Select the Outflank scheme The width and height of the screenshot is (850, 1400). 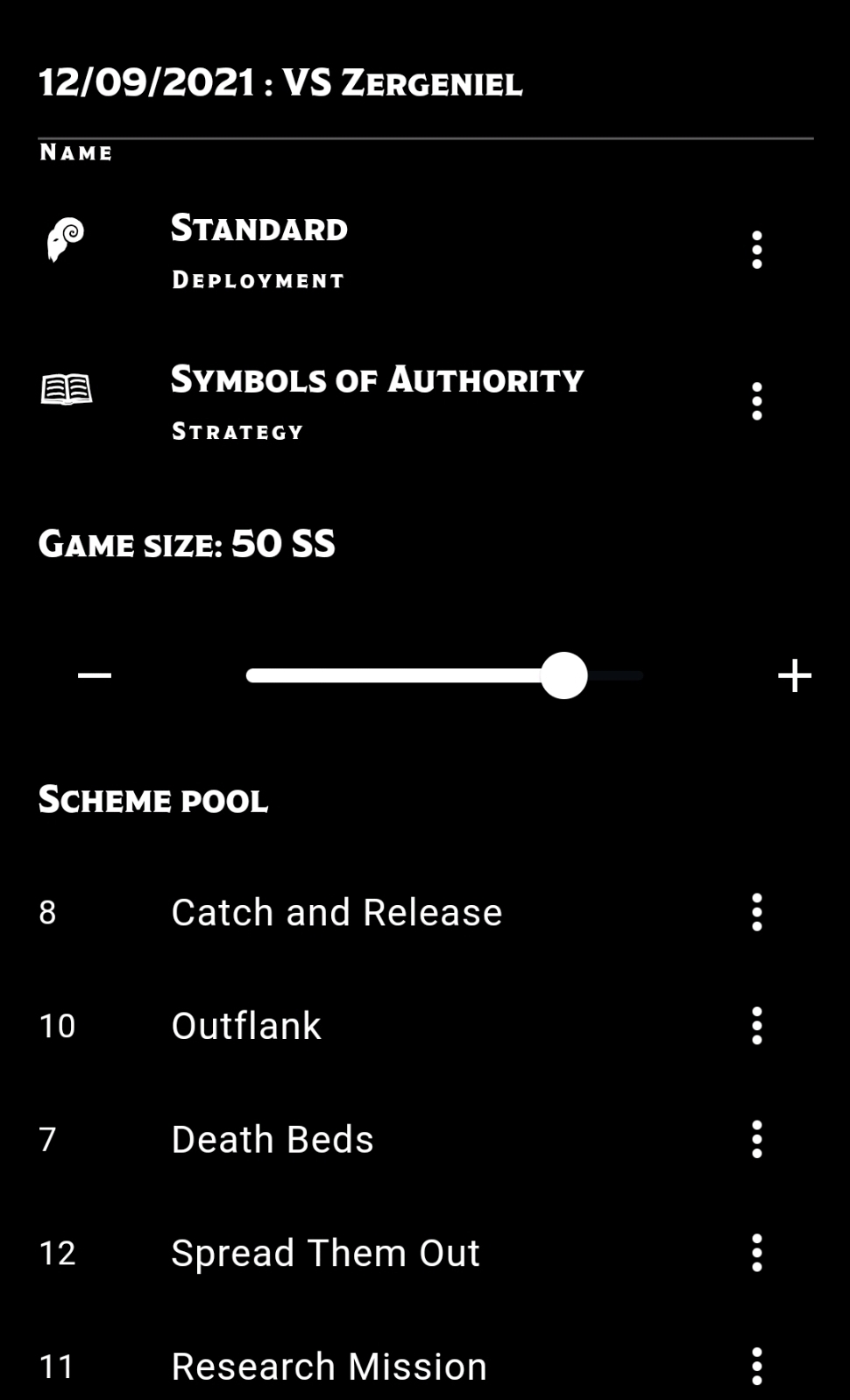[245, 1025]
